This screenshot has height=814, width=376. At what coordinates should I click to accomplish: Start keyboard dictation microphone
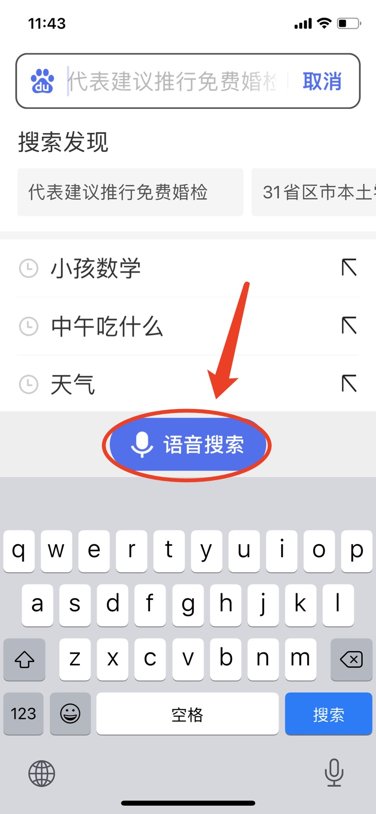334,773
